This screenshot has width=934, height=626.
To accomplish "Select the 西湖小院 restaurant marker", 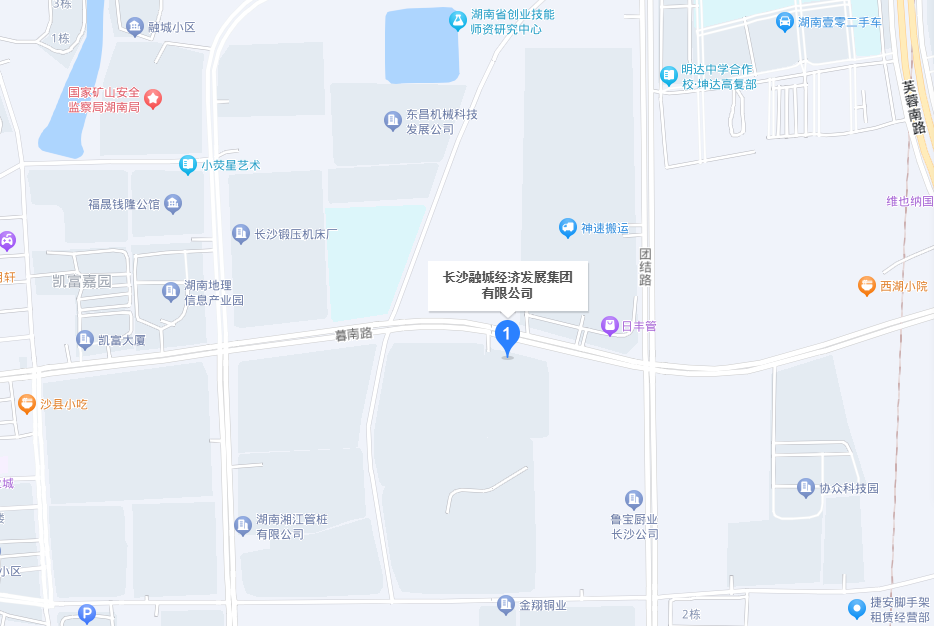I will [x=867, y=286].
